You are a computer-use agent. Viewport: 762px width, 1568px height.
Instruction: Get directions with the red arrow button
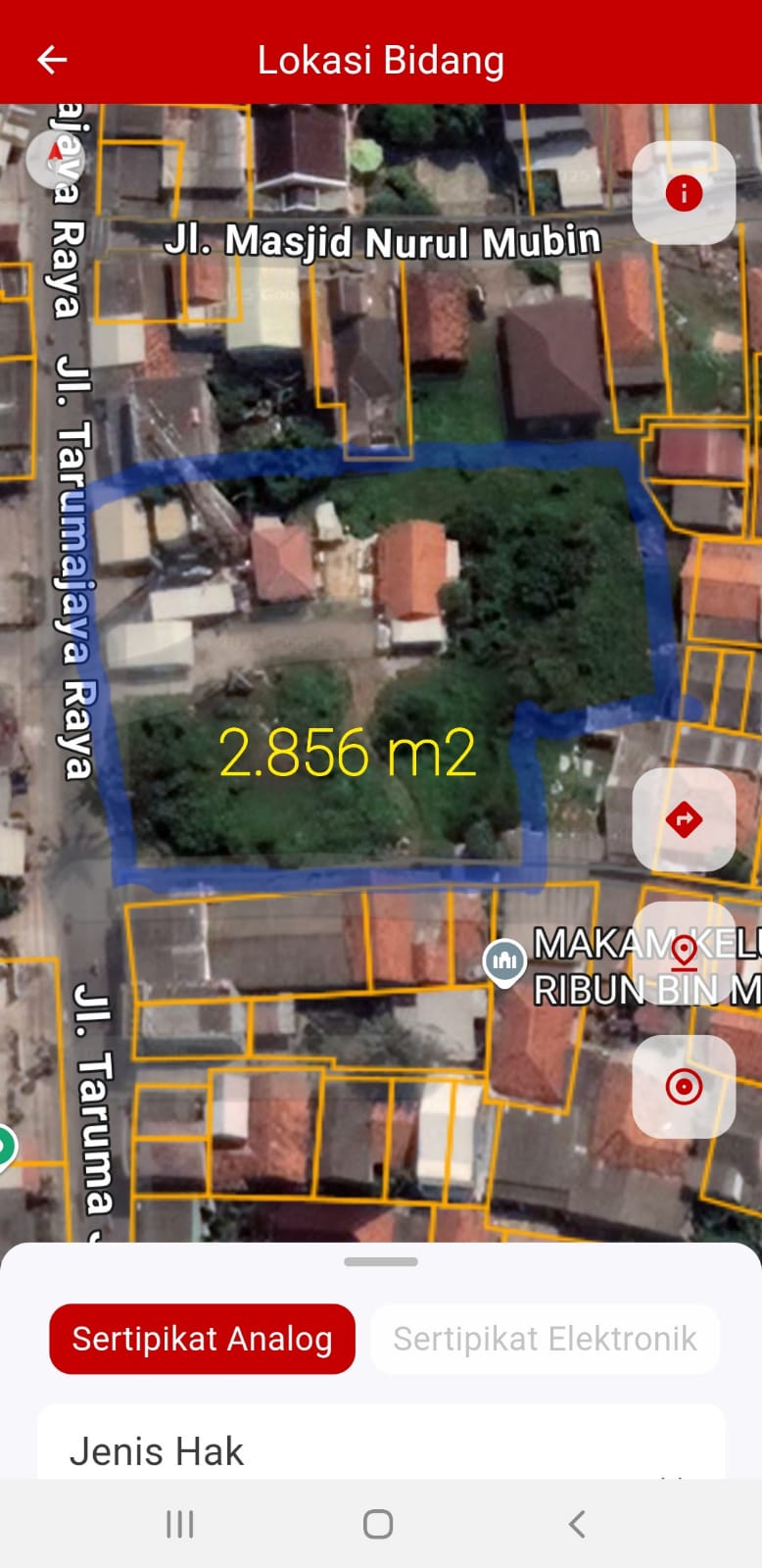click(x=684, y=819)
